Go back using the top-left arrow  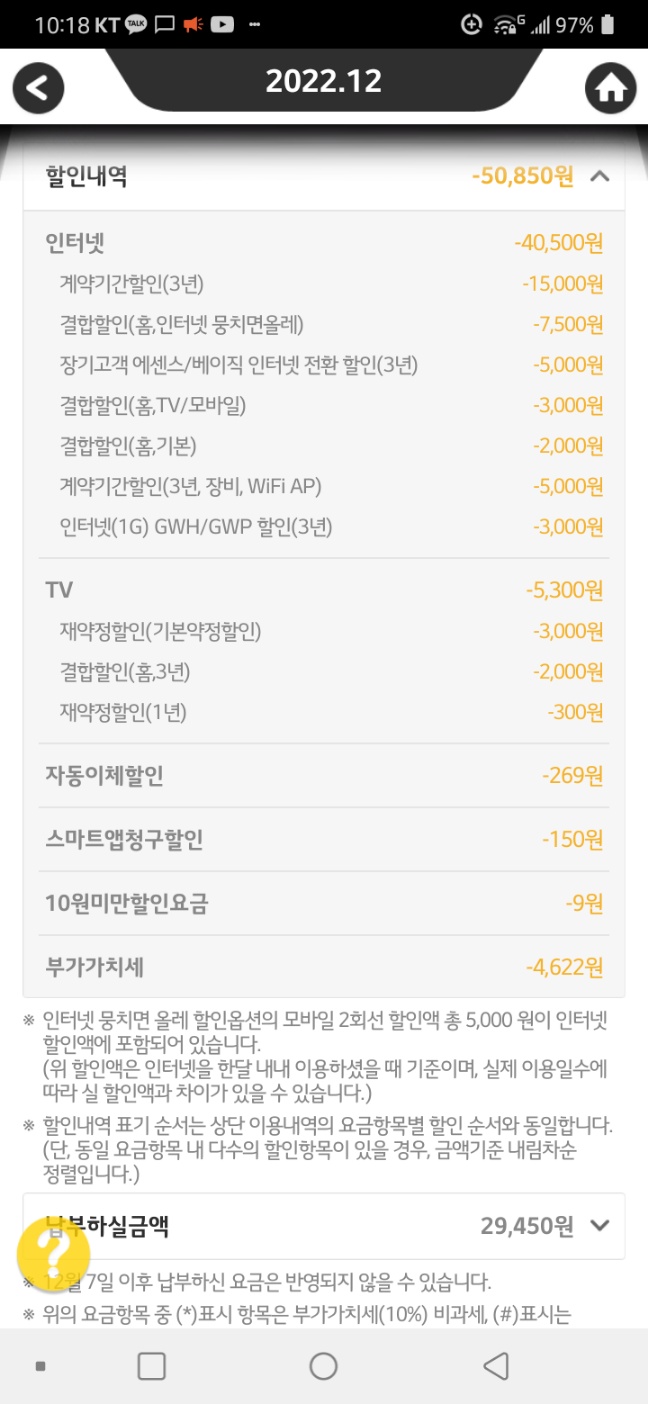tap(38, 88)
